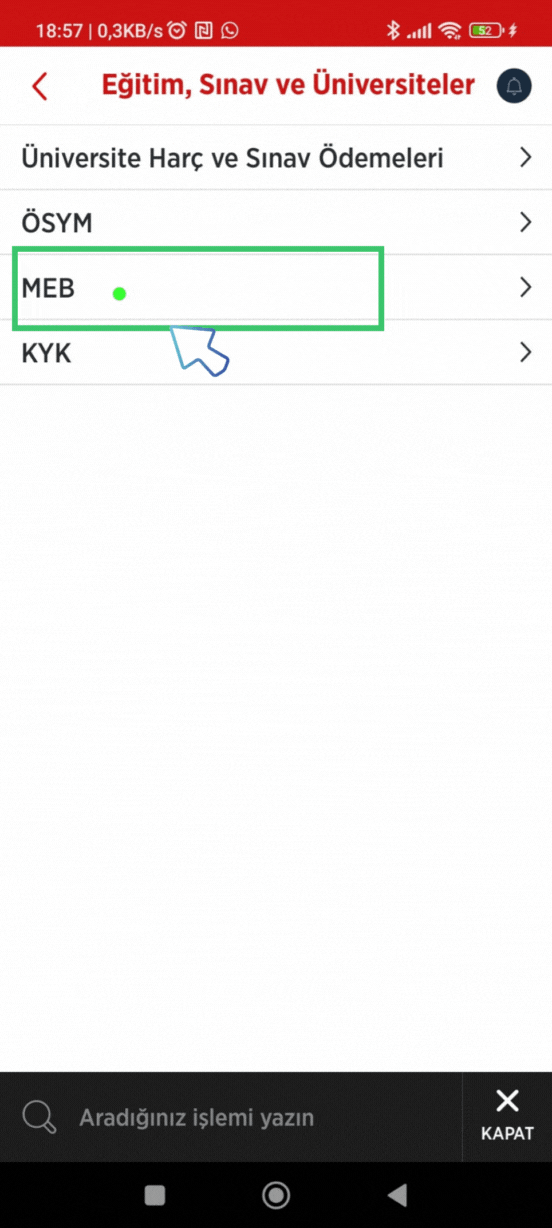The height and width of the screenshot is (1228, 552).
Task: Close the menu with KAPAT
Action: coord(507,1116)
